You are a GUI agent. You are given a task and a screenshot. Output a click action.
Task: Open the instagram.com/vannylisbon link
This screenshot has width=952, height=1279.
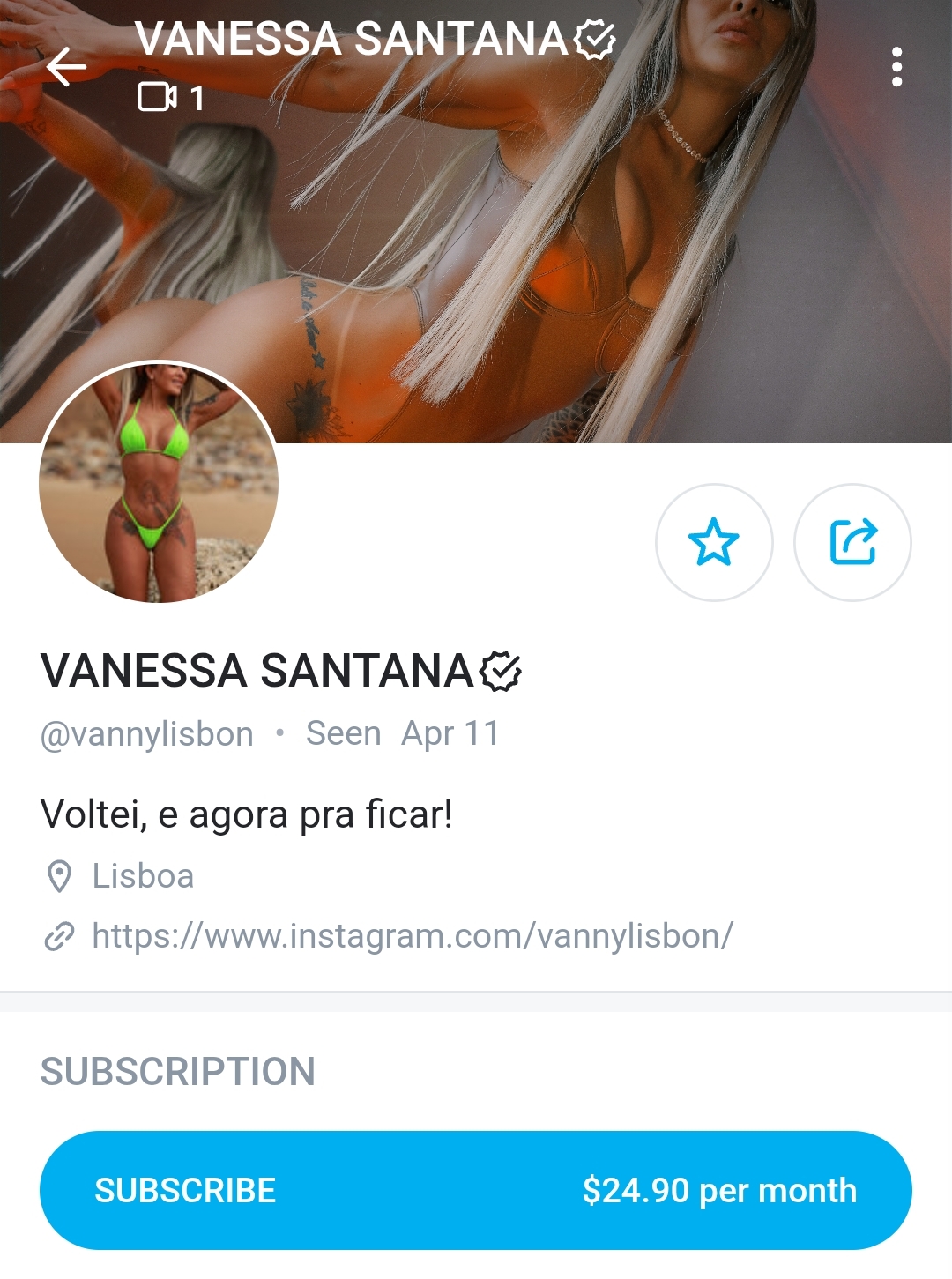pos(412,935)
